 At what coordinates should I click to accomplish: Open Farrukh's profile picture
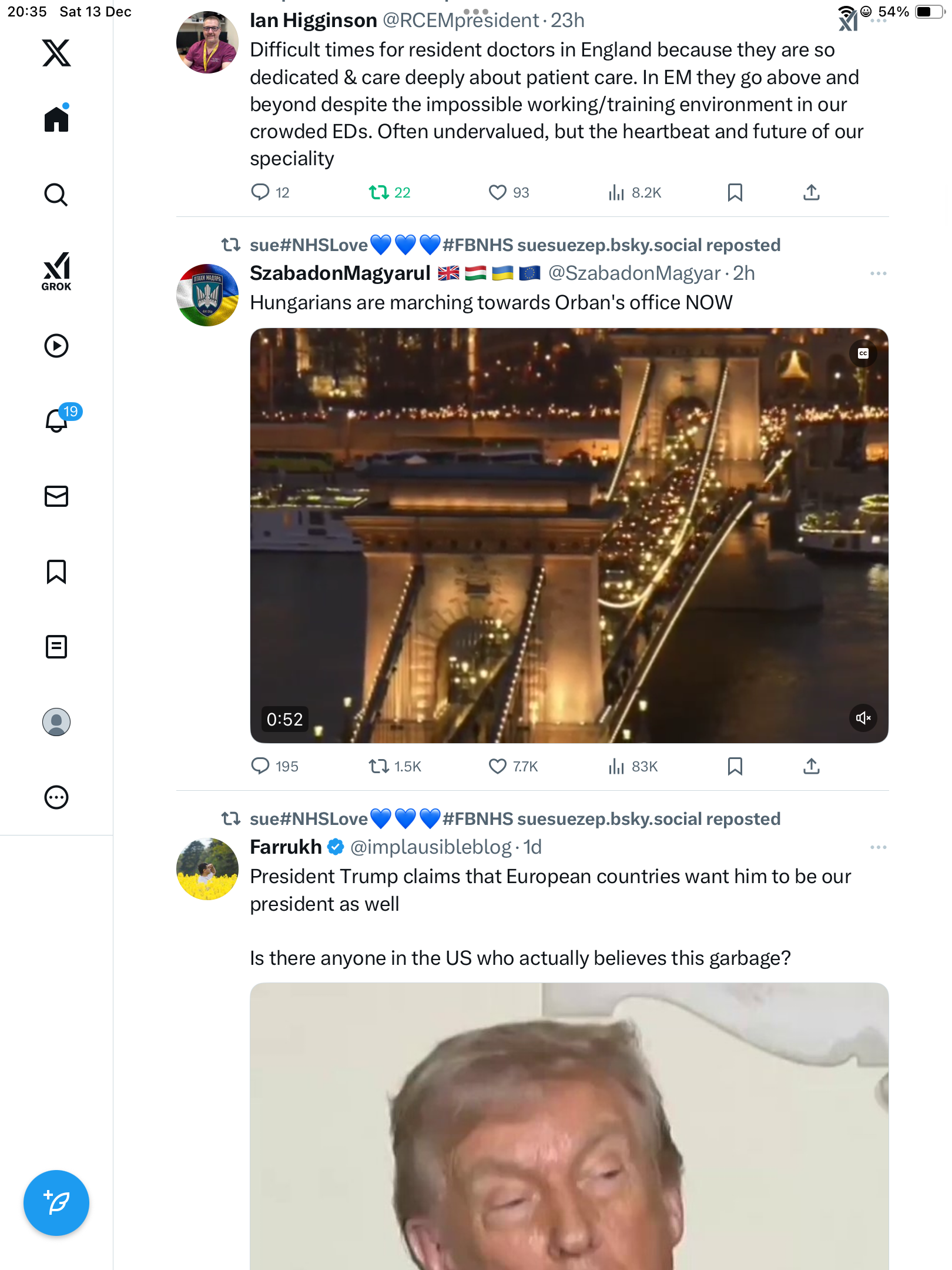(207, 868)
